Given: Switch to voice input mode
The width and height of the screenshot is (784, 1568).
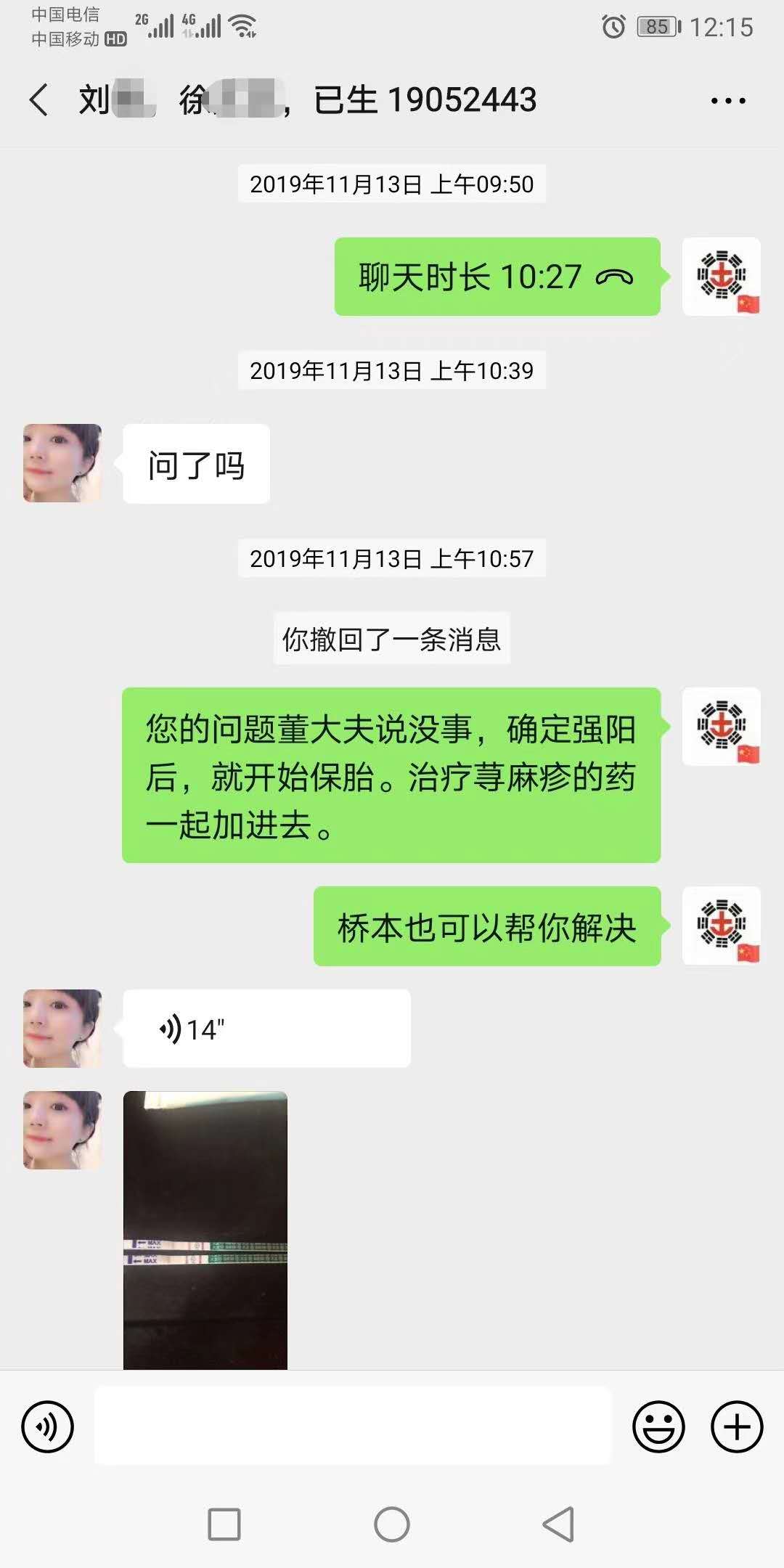Looking at the screenshot, I should (x=48, y=1426).
